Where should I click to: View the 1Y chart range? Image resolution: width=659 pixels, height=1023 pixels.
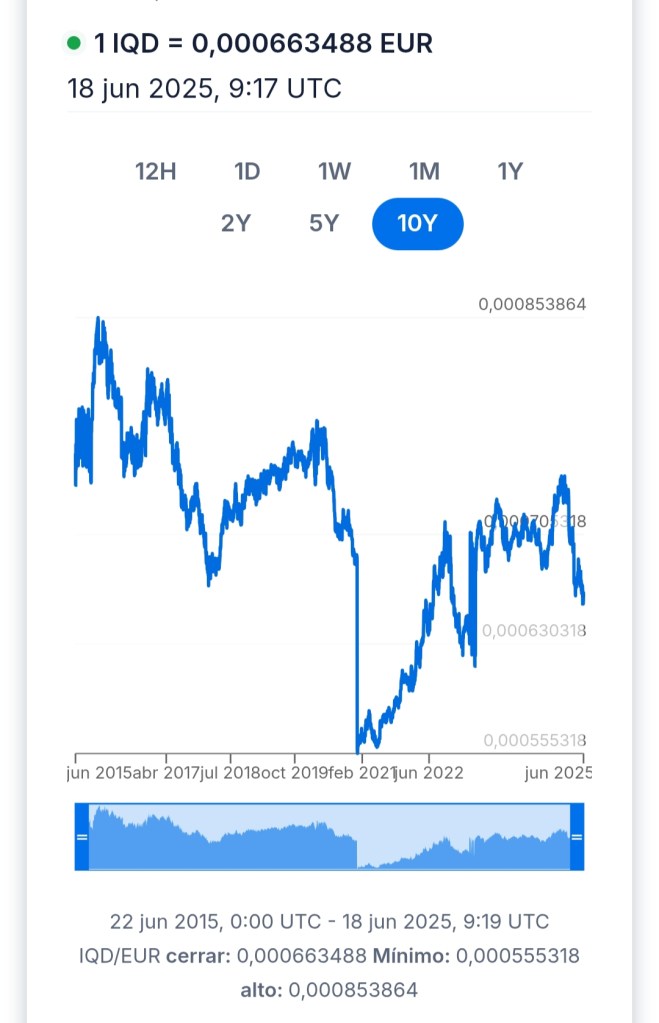(x=510, y=171)
